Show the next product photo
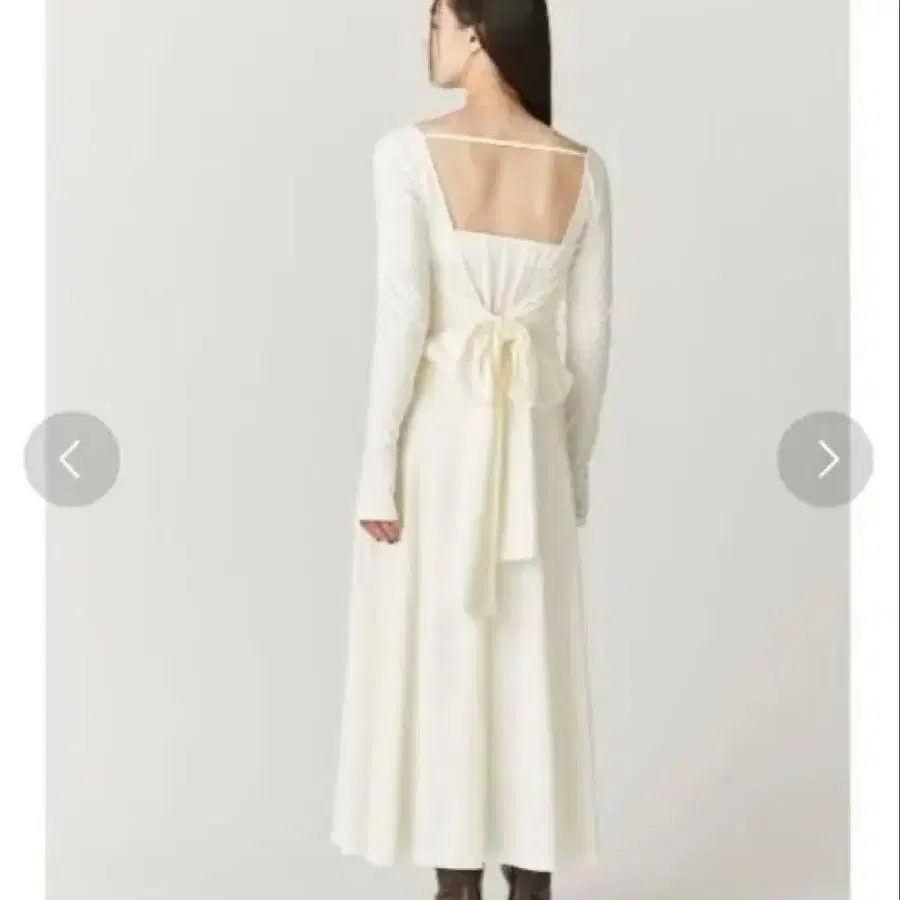The height and width of the screenshot is (900, 900). [x=825, y=459]
